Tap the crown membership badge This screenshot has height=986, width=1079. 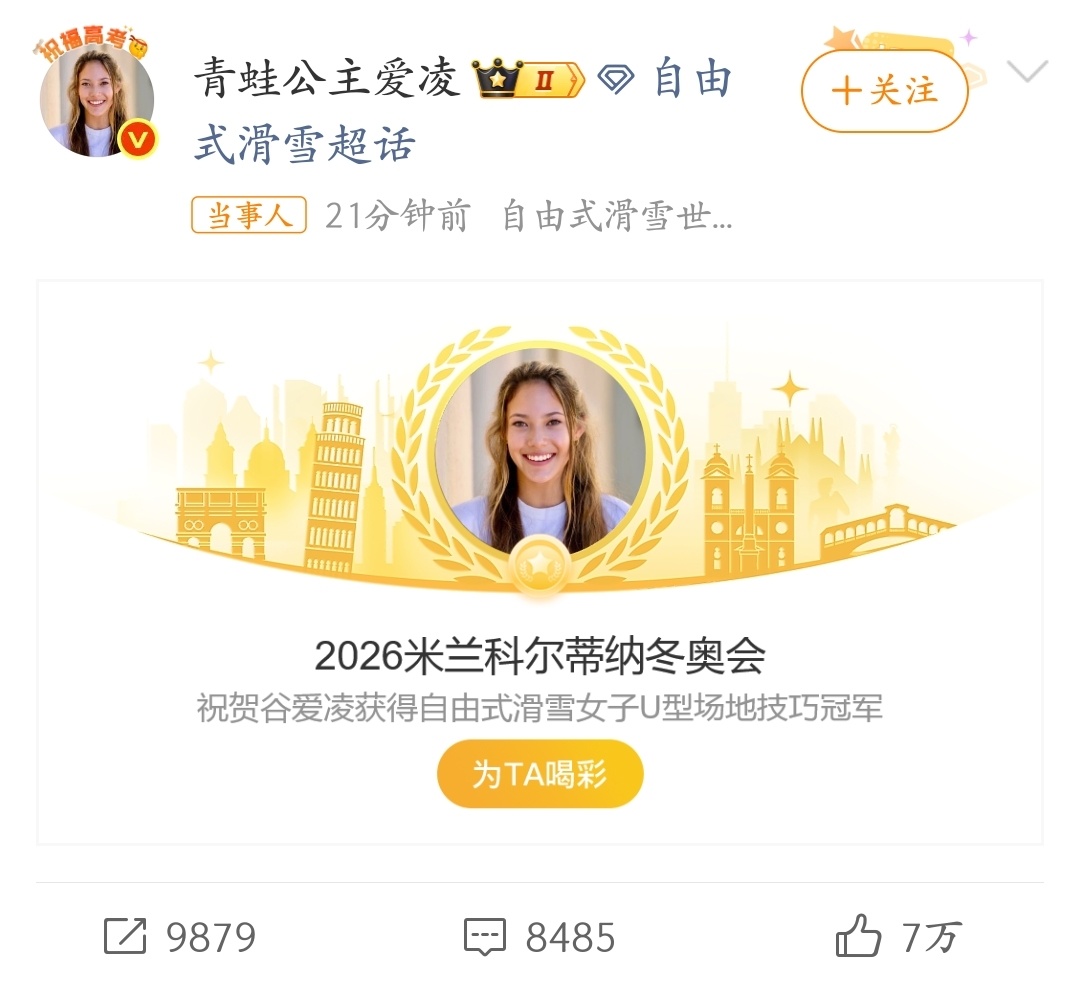pos(526,80)
